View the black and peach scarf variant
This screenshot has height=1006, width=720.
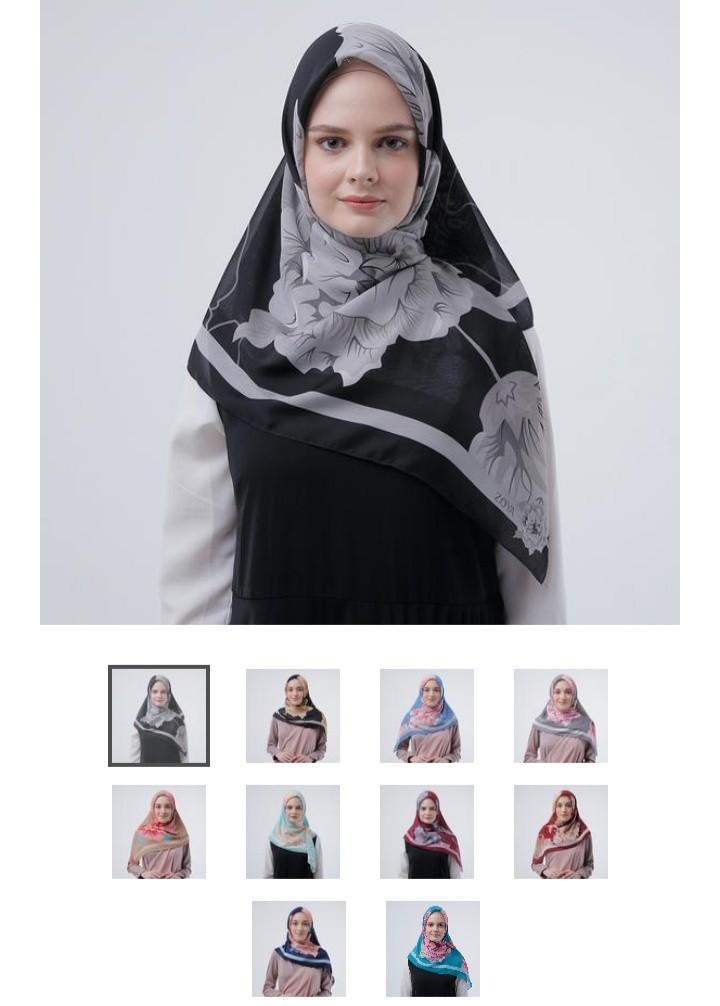[293, 716]
